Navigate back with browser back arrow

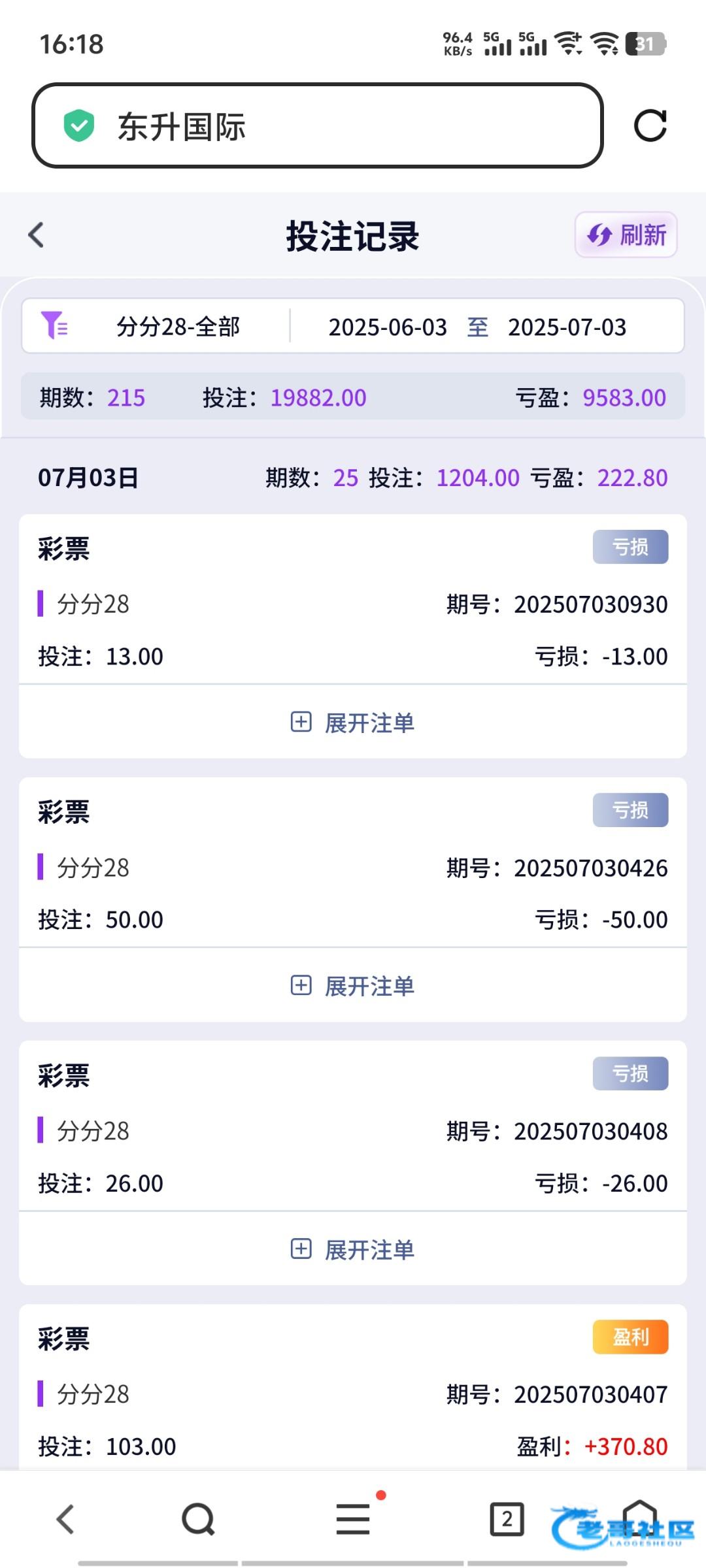65,1519
